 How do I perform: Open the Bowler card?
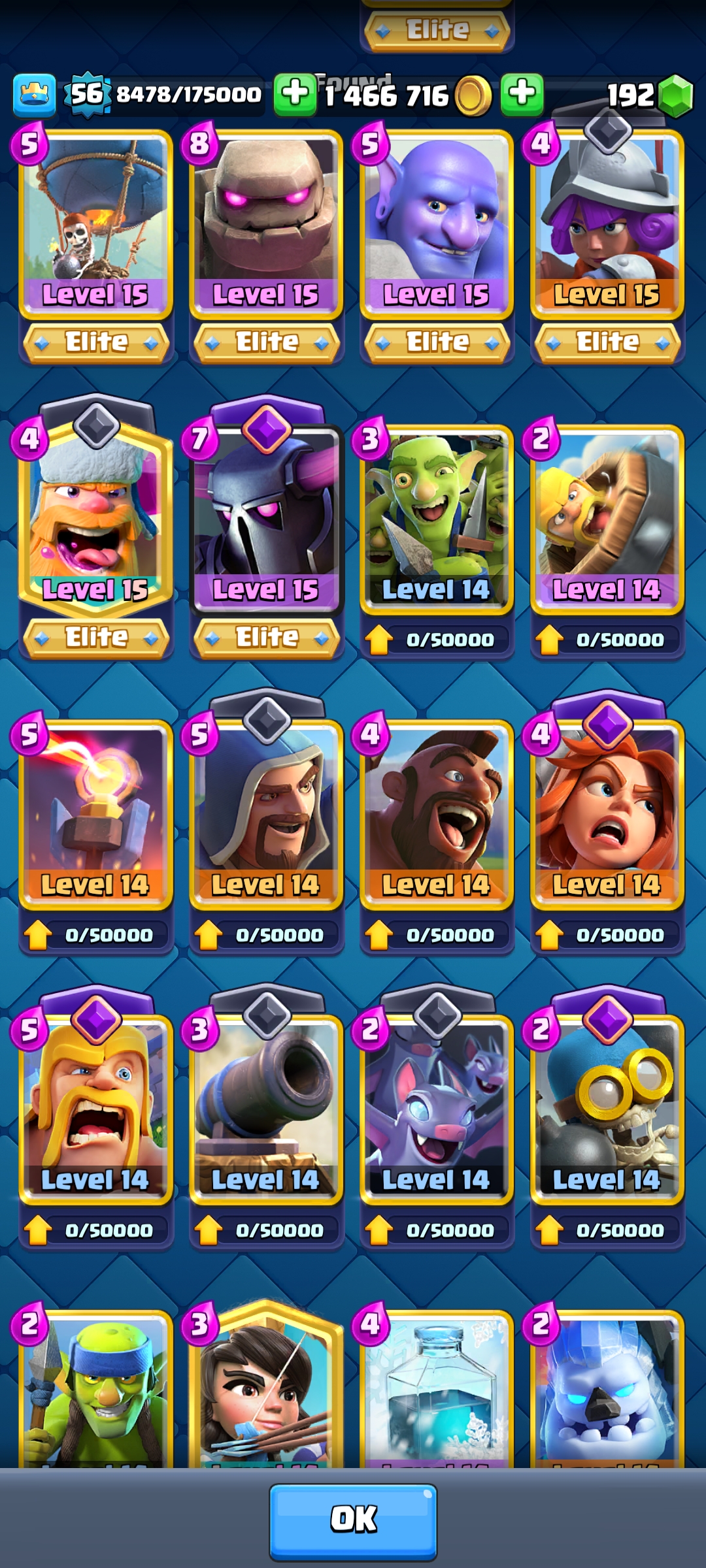click(x=437, y=223)
